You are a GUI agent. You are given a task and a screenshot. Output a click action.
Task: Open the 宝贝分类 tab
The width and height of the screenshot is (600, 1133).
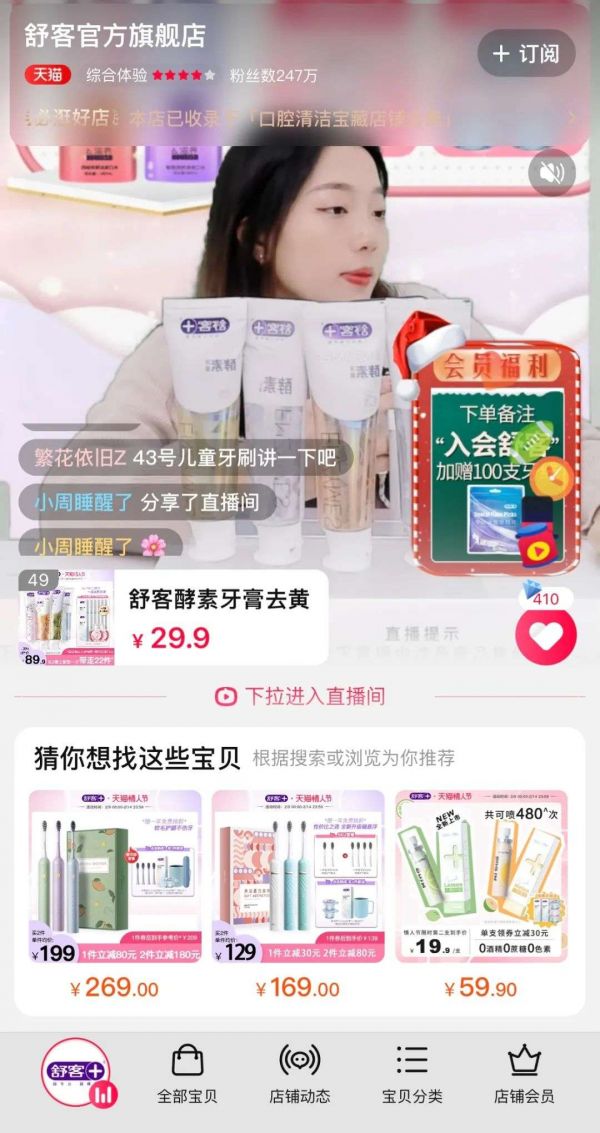(x=412, y=1074)
